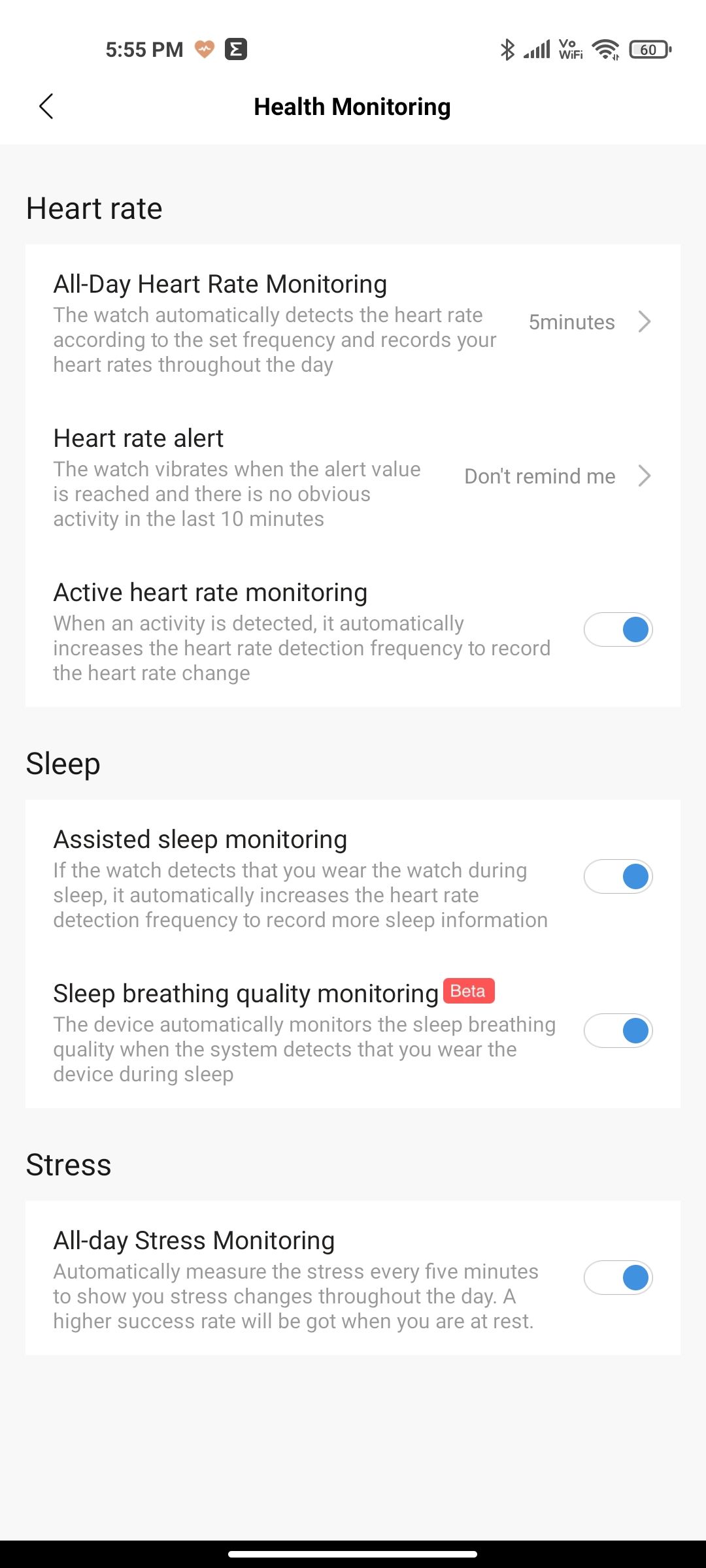Toggle Sleep breathing quality monitoring off
The width and height of the screenshot is (706, 1568).
coord(618,1031)
